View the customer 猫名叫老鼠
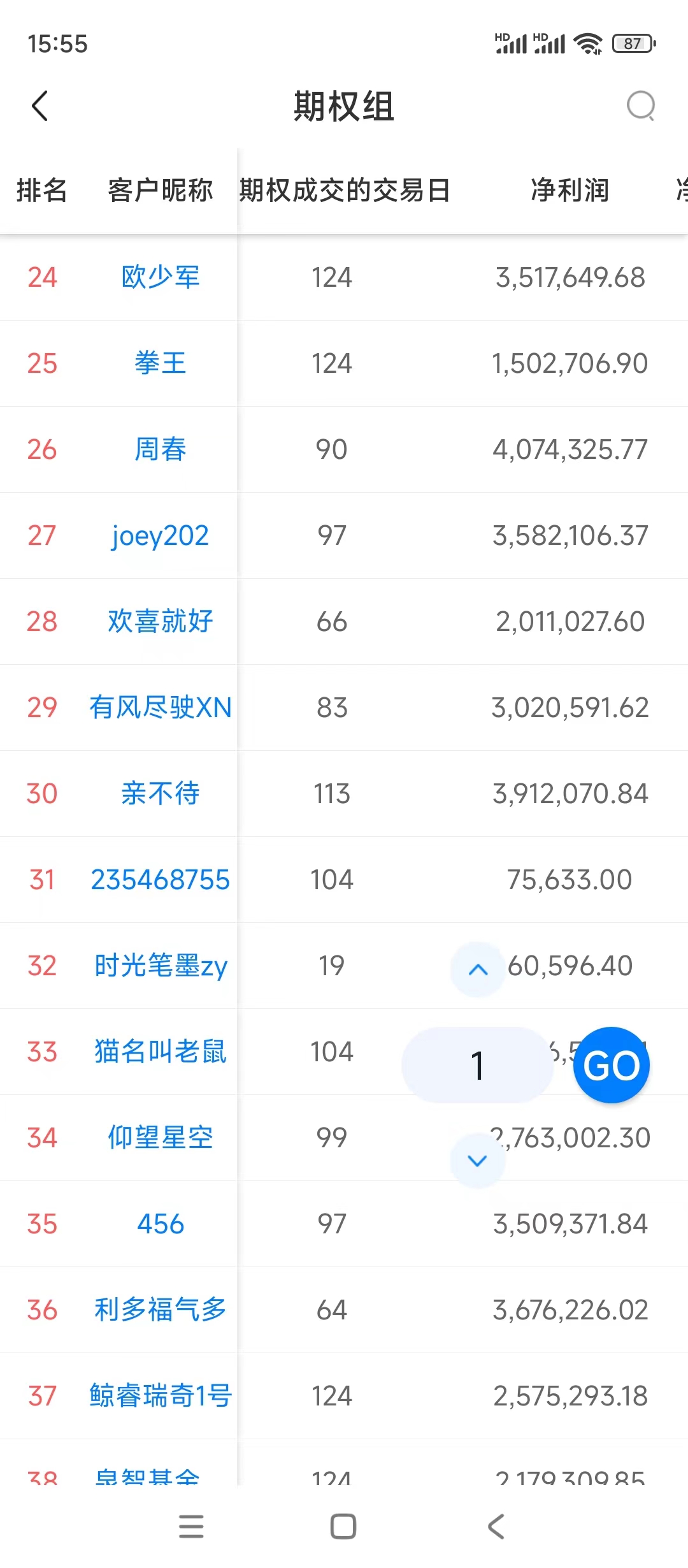Screen dimensions: 688x1568 click(160, 1052)
